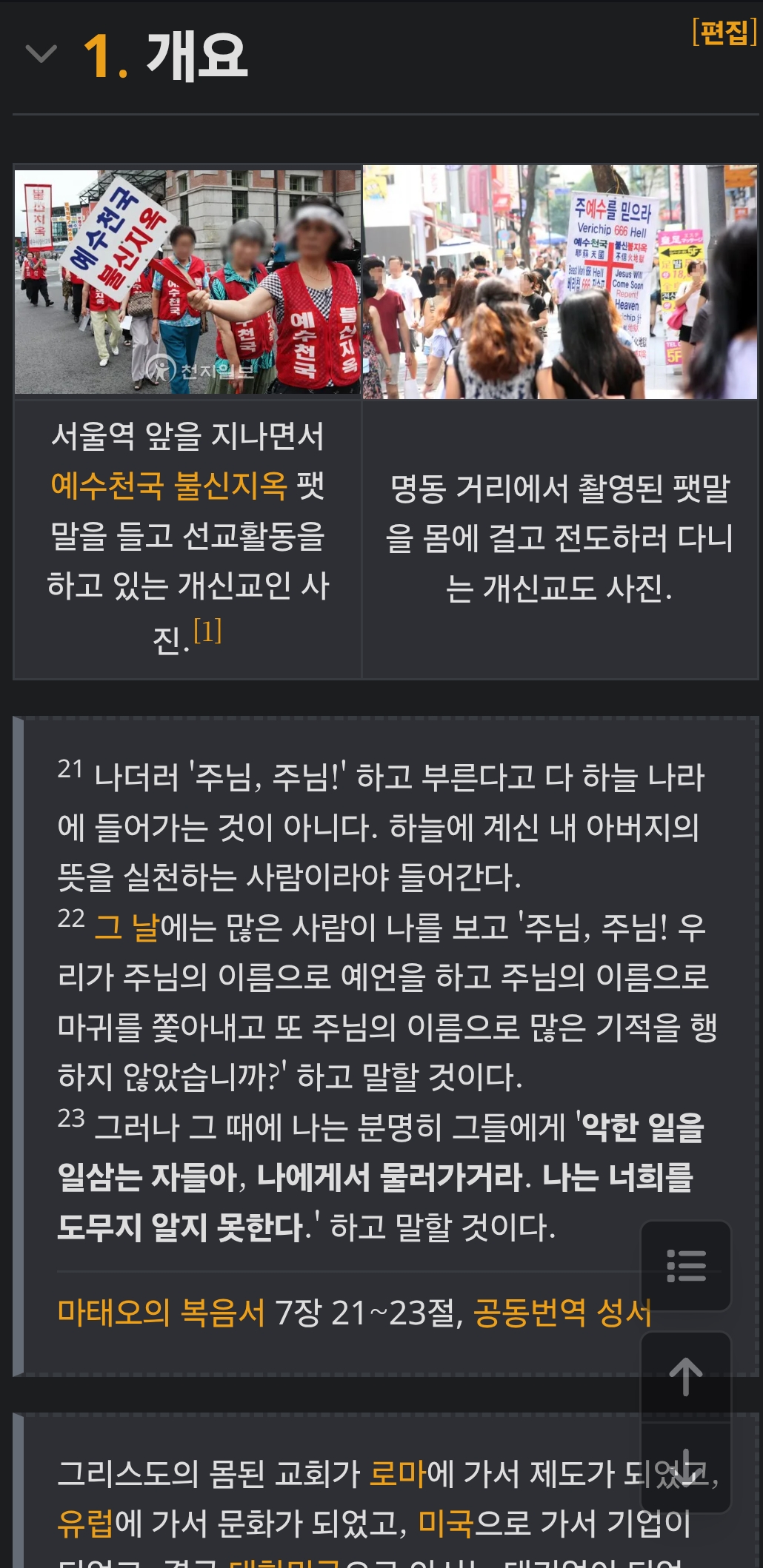This screenshot has width=763, height=1568.
Task: Follow the 그 날 link in the verse
Action: pyautogui.click(x=127, y=928)
